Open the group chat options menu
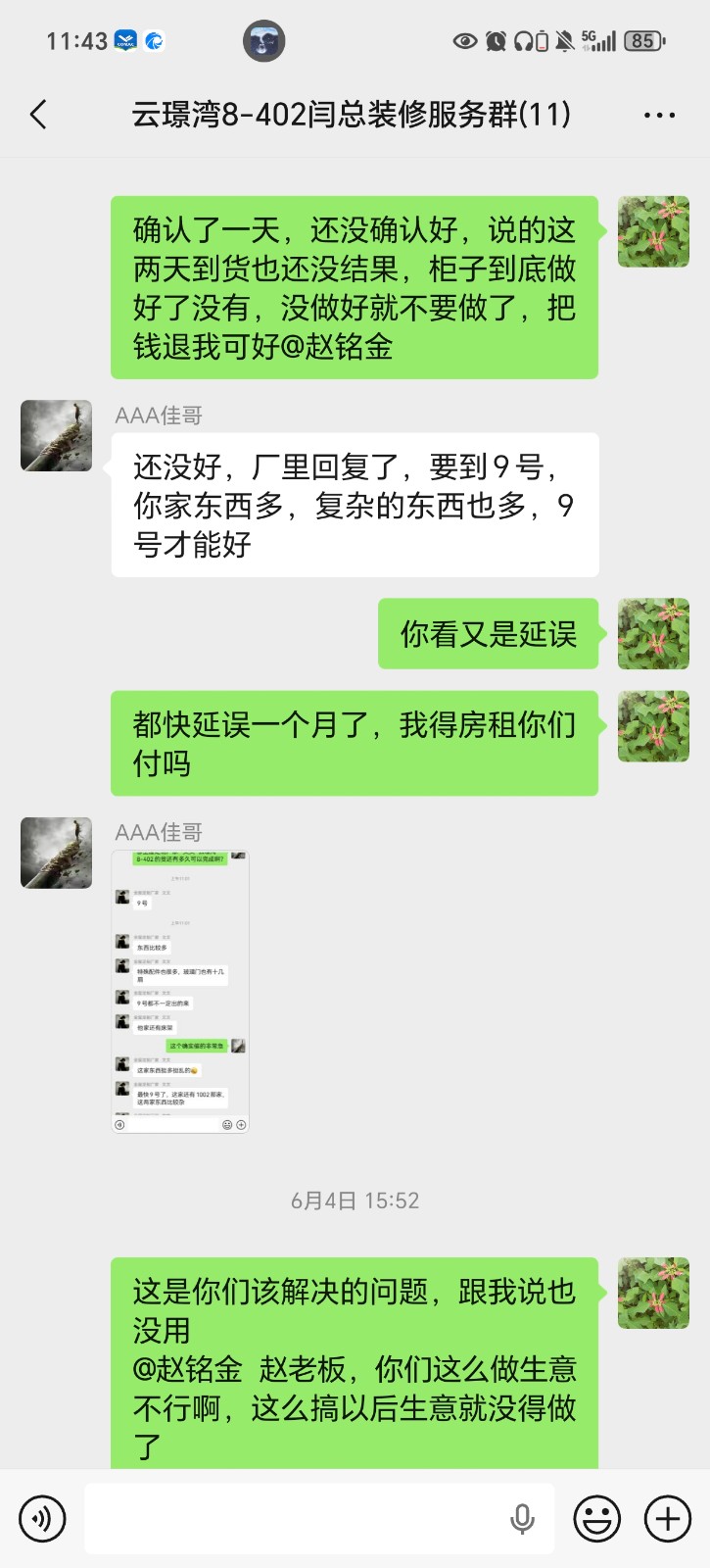The height and width of the screenshot is (1568, 710). [x=659, y=115]
